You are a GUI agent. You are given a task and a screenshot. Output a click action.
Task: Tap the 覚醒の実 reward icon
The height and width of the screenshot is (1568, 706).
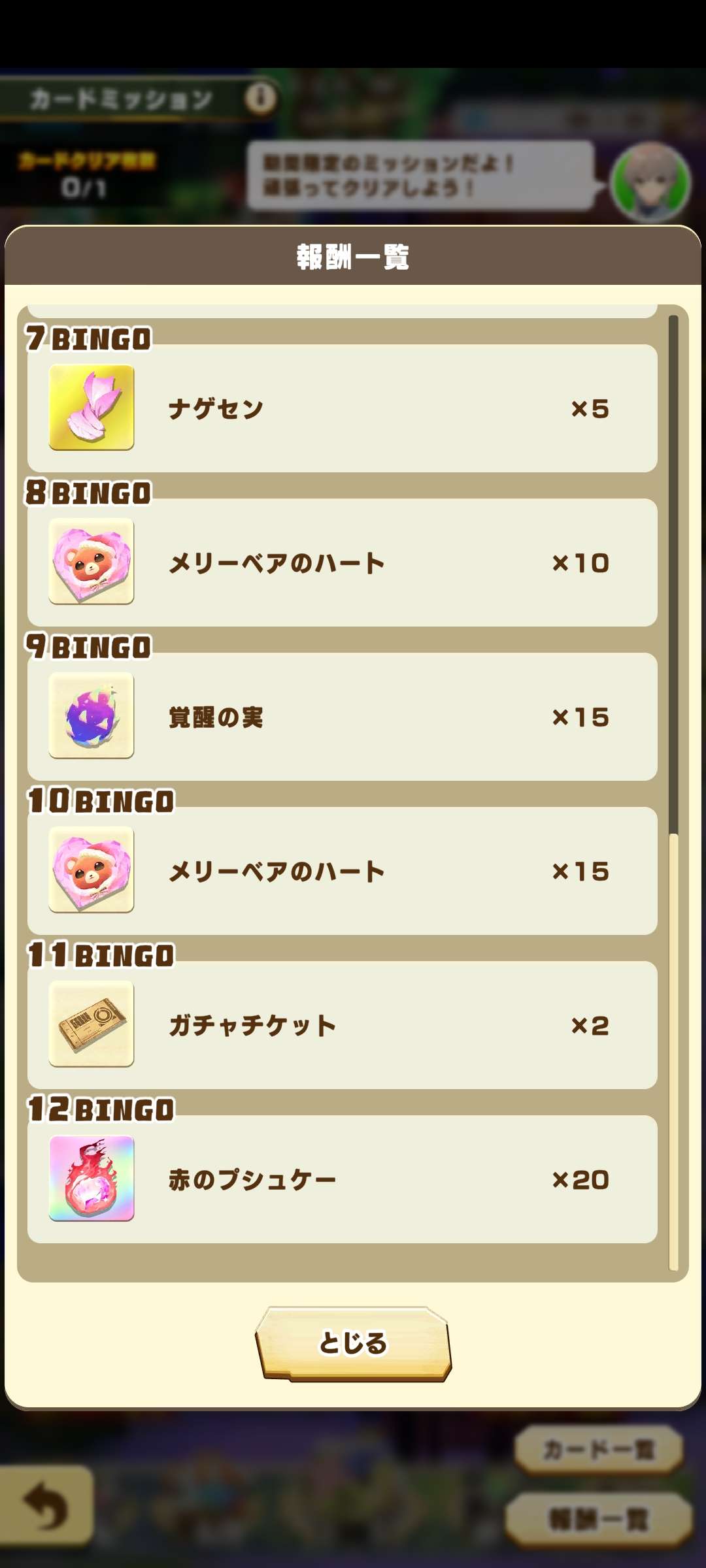pyautogui.click(x=92, y=716)
